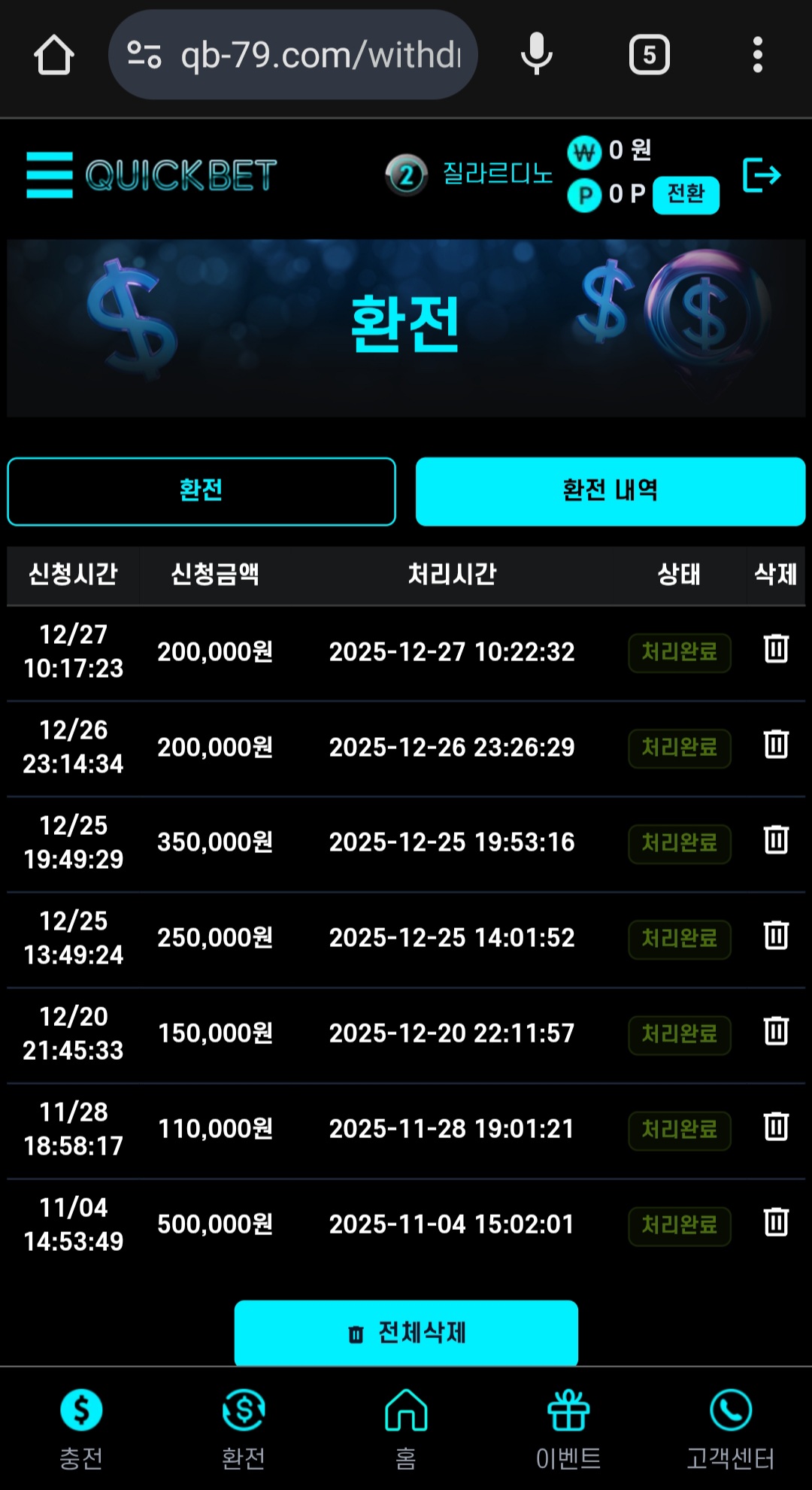Open the browser tab switcher showing 5
The width and height of the screenshot is (812, 1490).
(649, 55)
